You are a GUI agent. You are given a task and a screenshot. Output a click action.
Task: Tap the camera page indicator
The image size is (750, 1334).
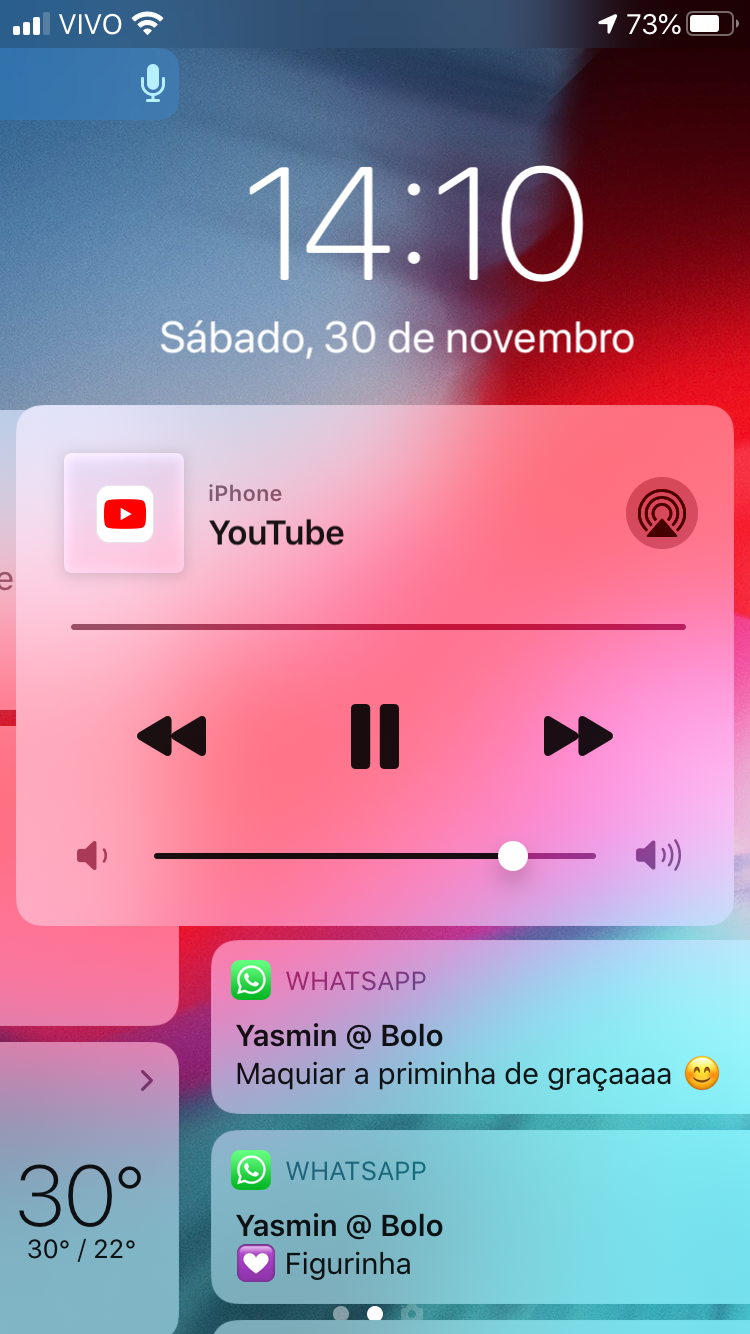410,1313
